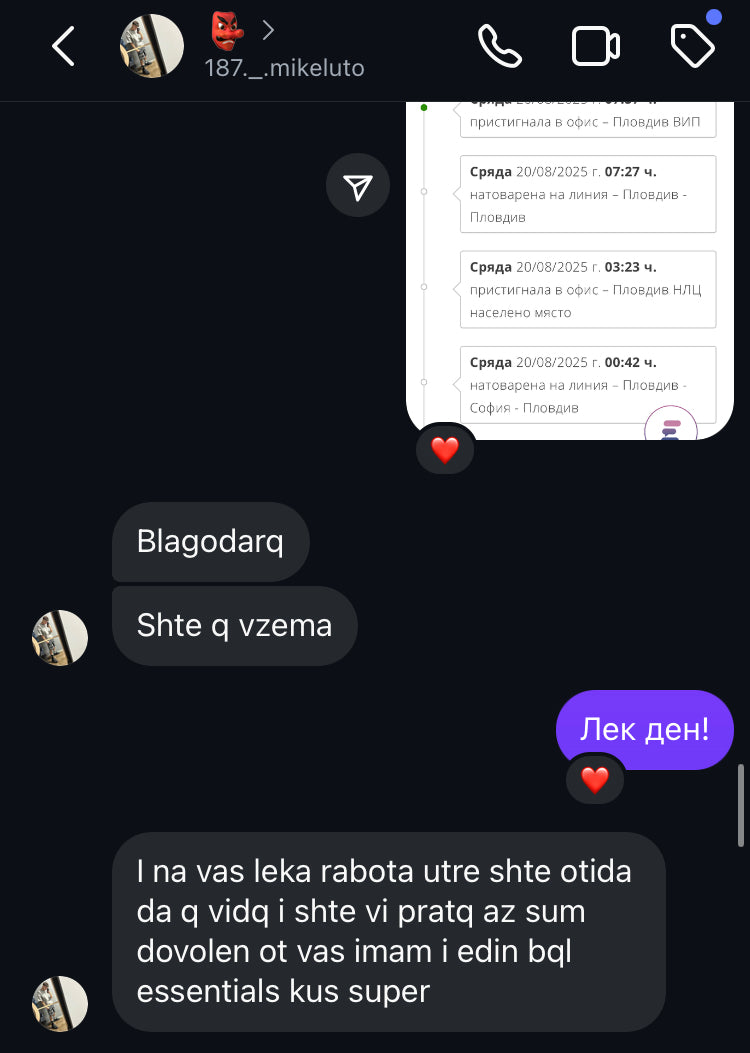Start a video call
The height and width of the screenshot is (1053, 750).
click(x=596, y=47)
